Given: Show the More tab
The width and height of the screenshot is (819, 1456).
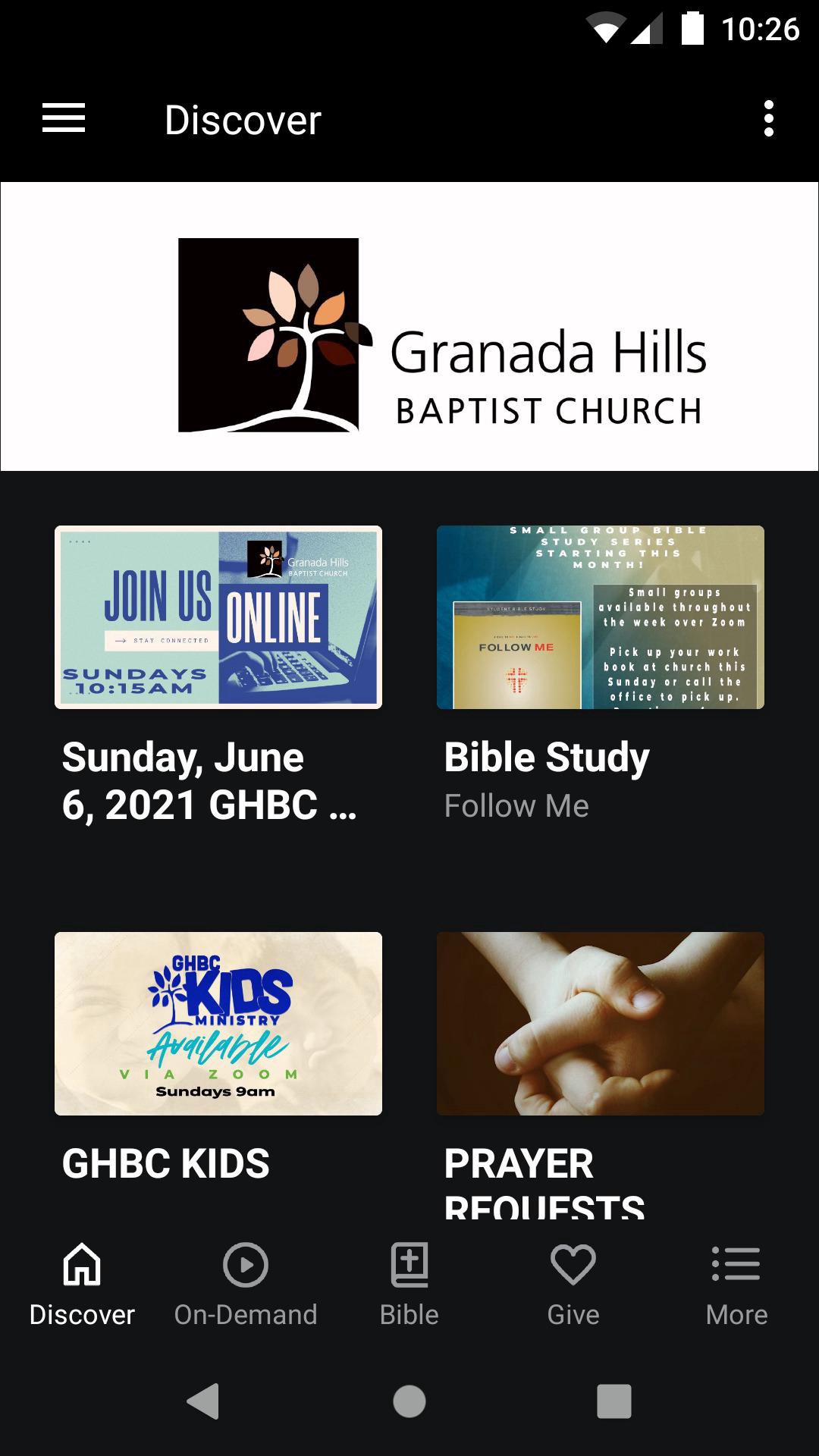Looking at the screenshot, I should (736, 1283).
